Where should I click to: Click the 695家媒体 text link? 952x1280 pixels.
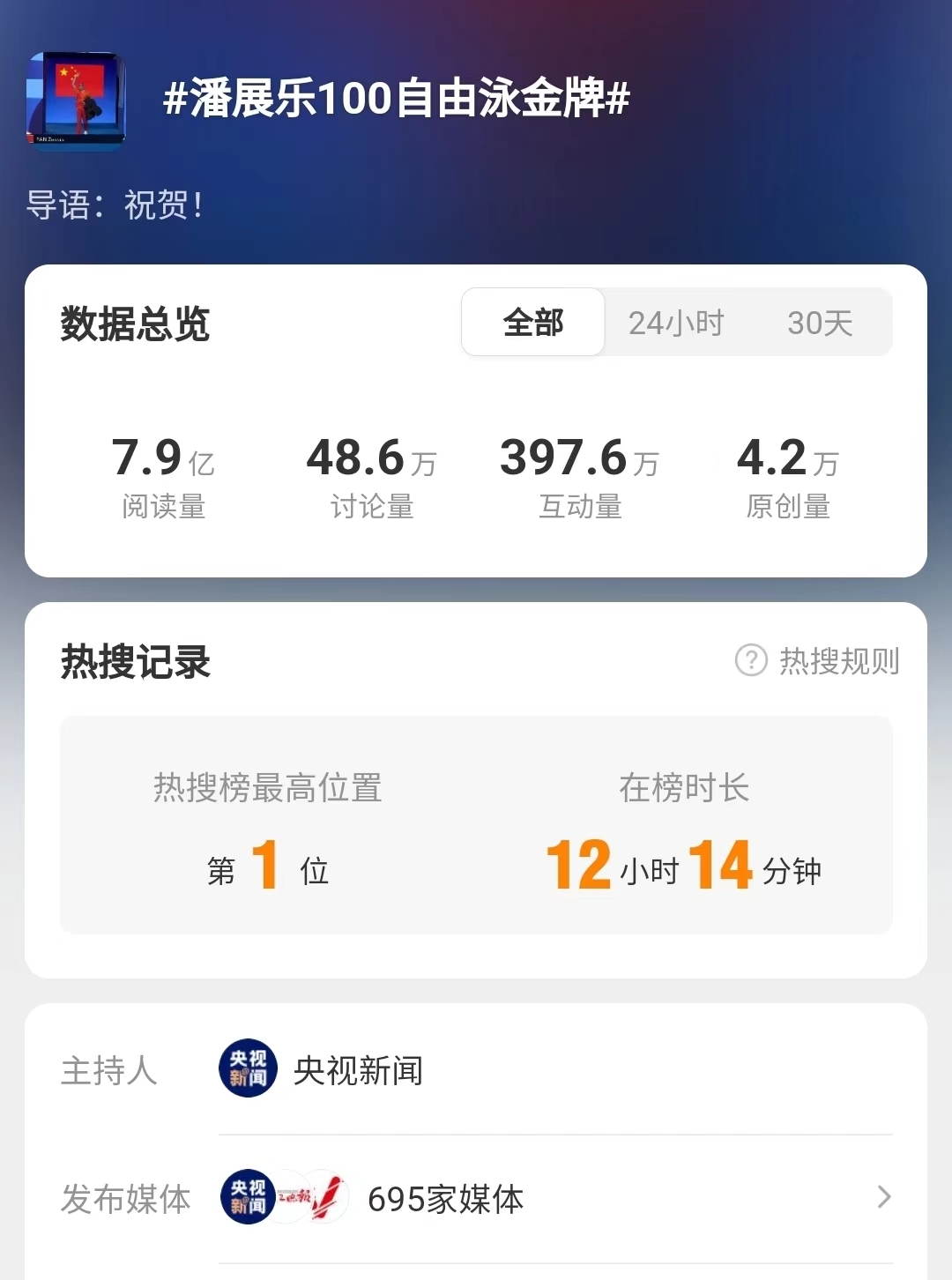(444, 1199)
